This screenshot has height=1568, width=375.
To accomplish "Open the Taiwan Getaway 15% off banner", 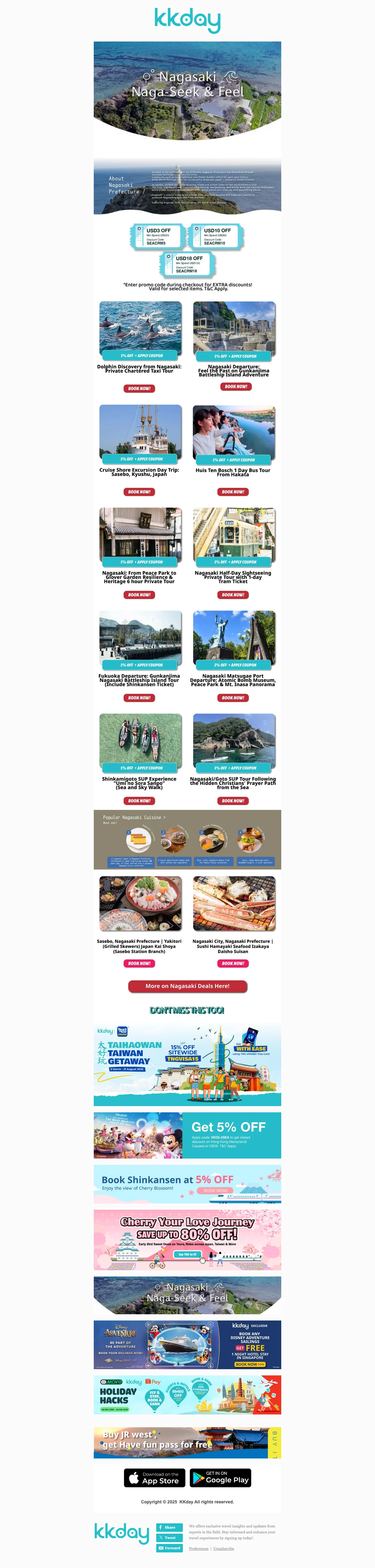I will coord(187,1065).
